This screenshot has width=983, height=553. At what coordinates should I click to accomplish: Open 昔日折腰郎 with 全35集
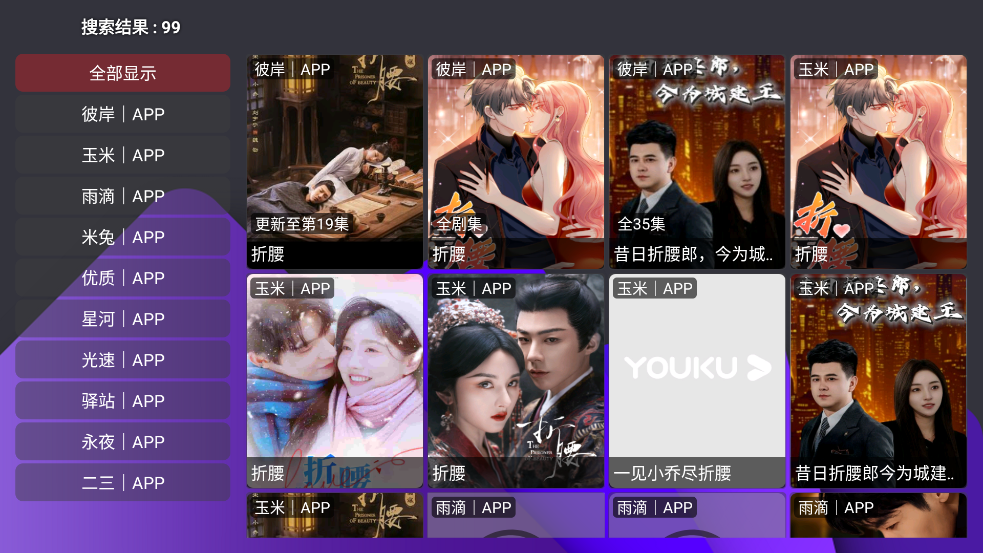pos(697,160)
